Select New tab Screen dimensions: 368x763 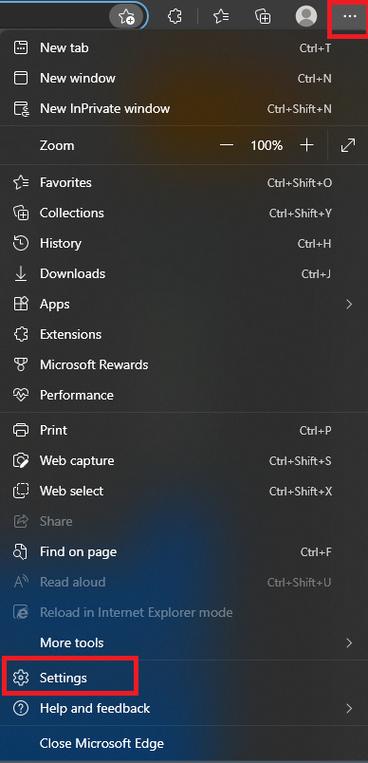pos(184,48)
